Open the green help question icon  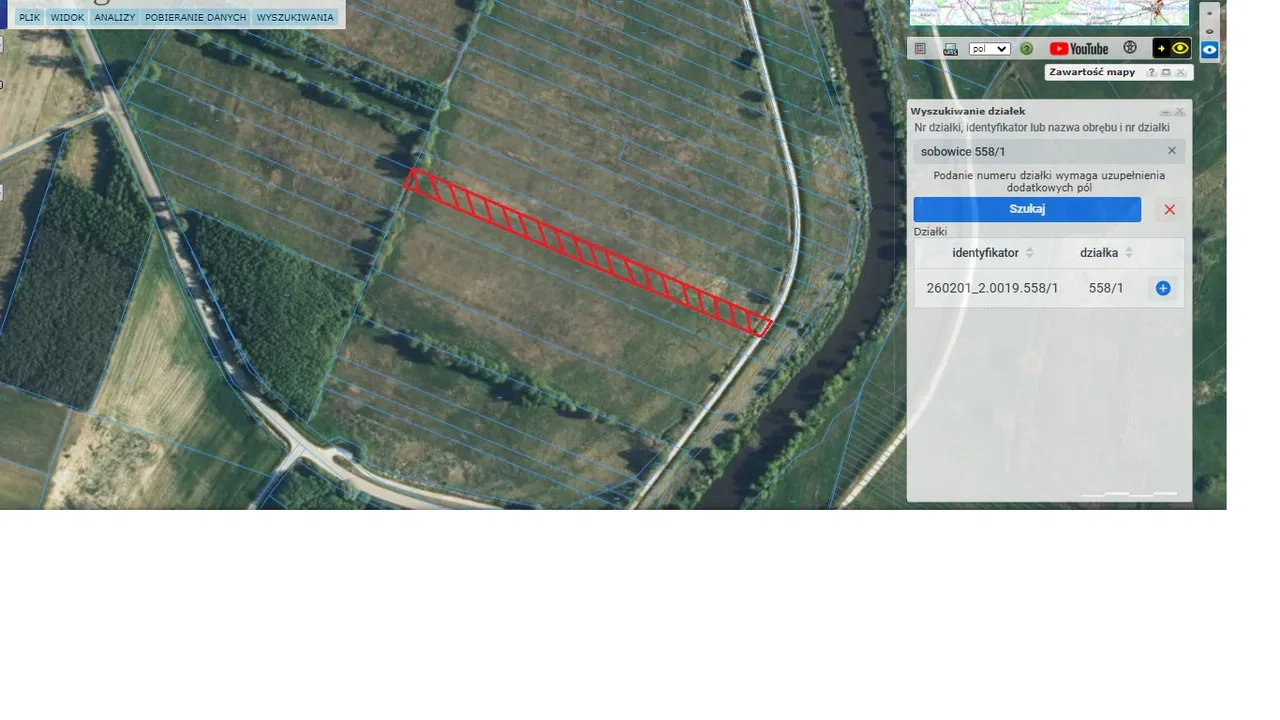click(1026, 49)
